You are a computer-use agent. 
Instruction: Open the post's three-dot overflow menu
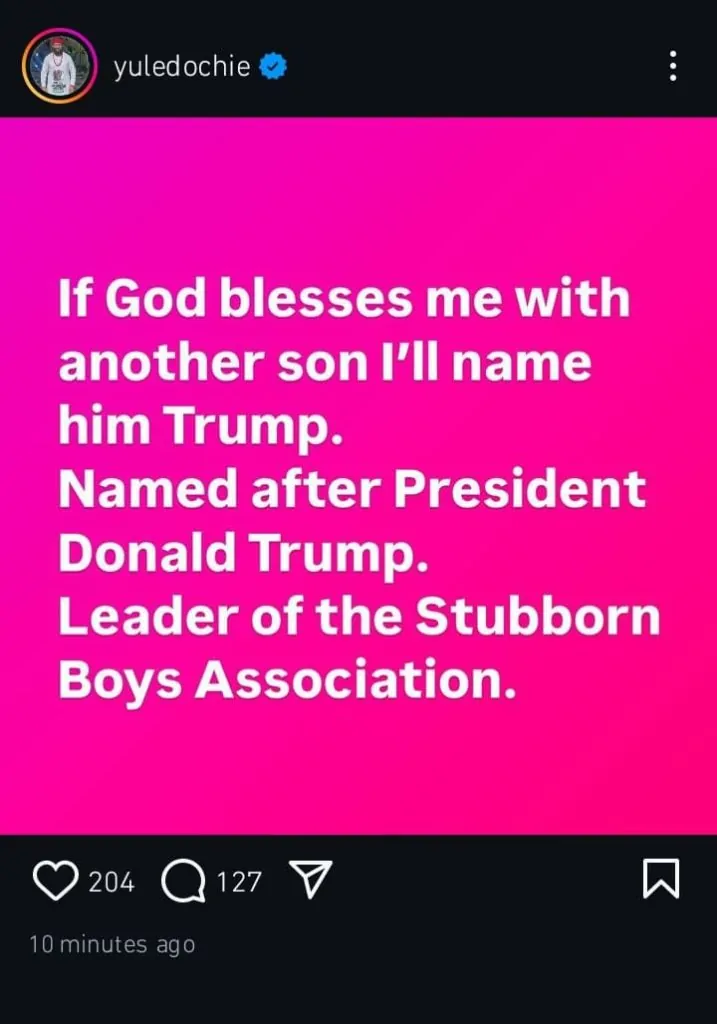pos(673,67)
